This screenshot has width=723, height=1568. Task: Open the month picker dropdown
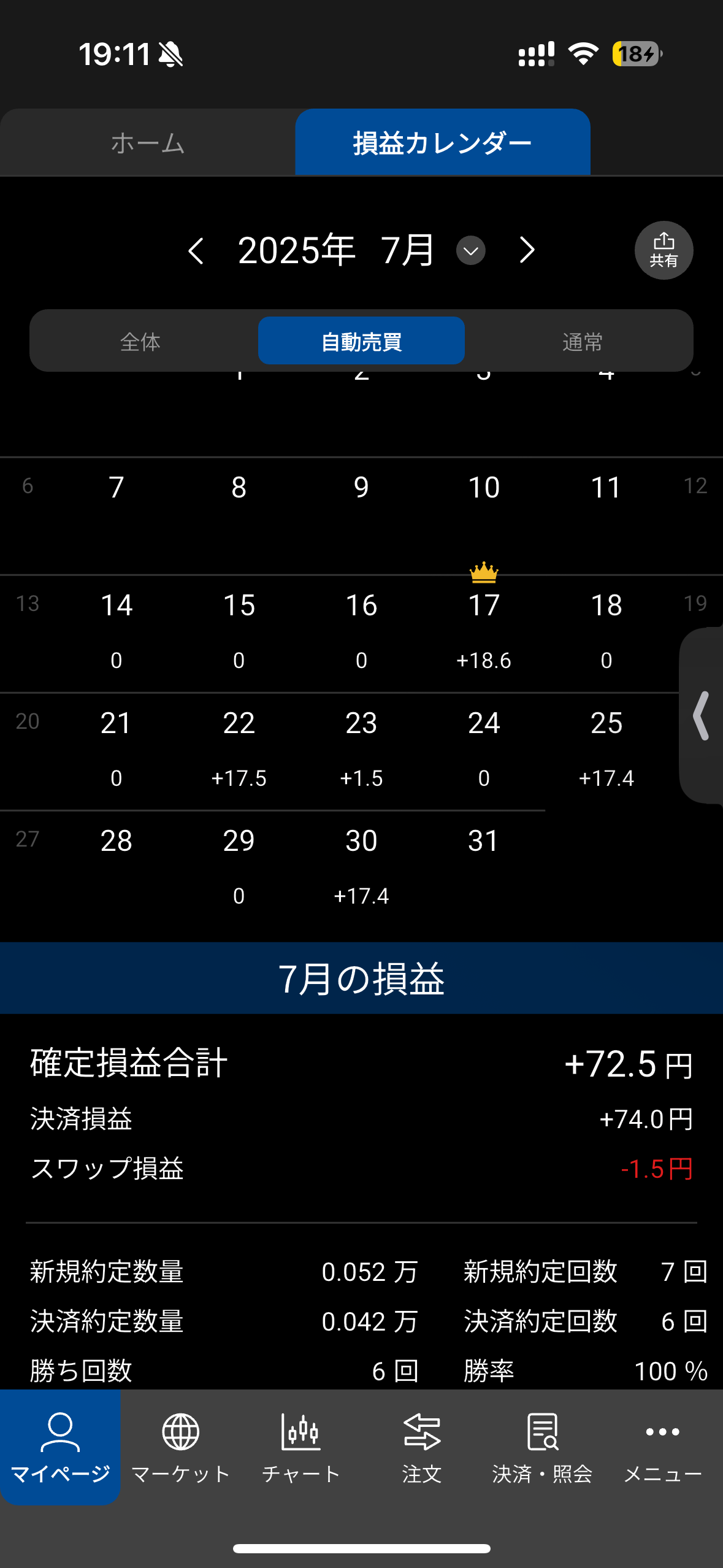(x=470, y=251)
